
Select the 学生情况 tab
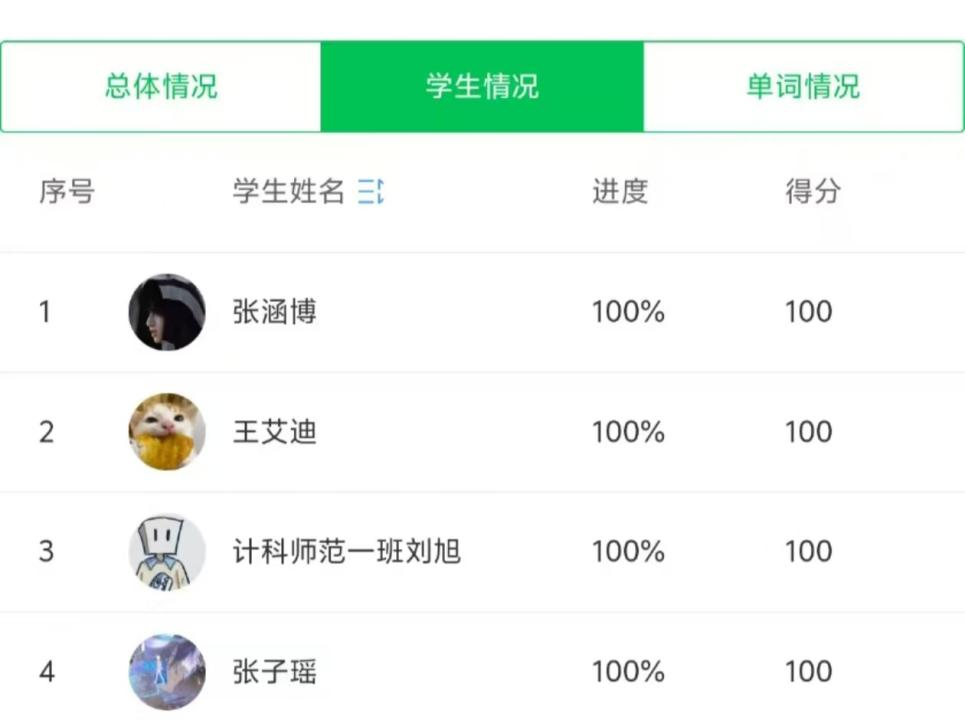[482, 87]
